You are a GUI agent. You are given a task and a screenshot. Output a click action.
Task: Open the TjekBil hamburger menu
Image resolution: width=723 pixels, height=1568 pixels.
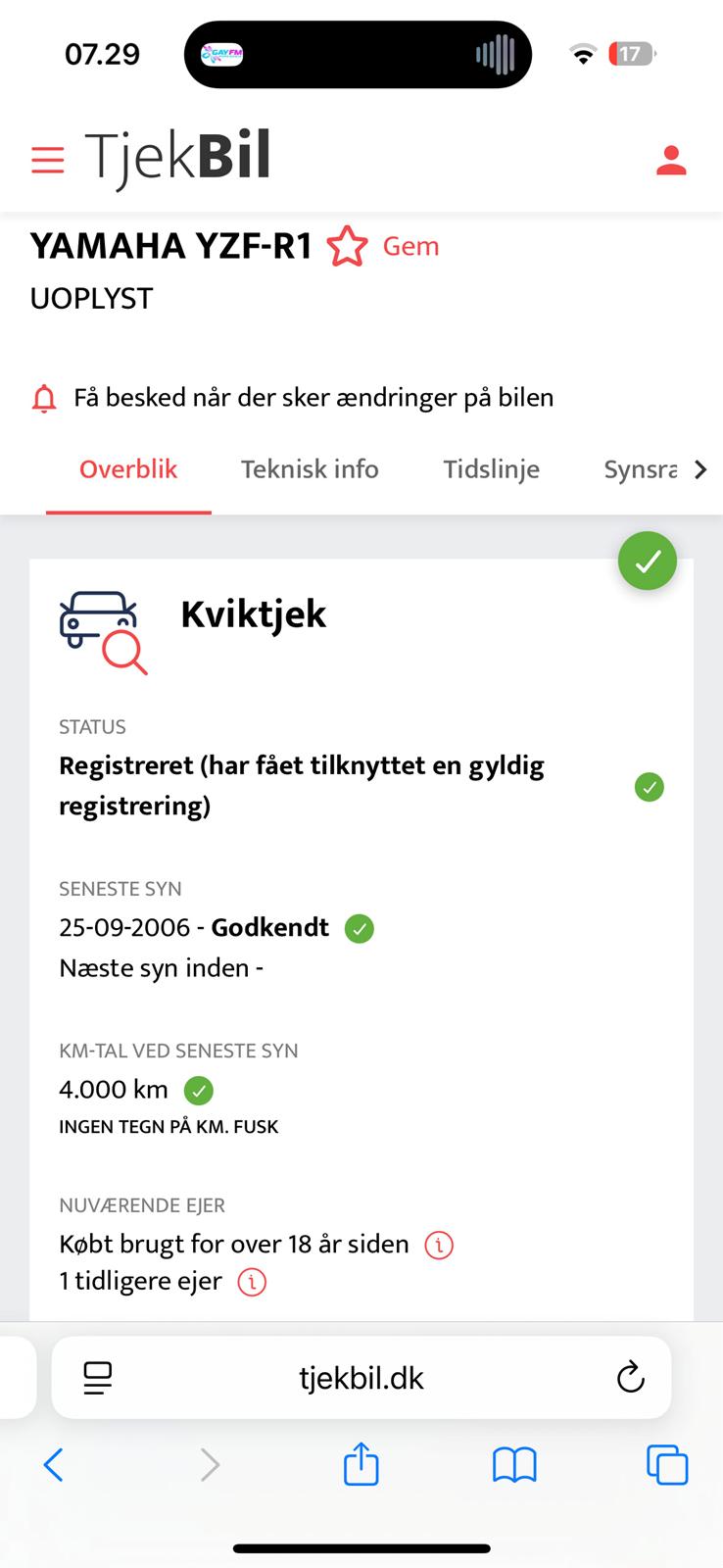click(x=47, y=158)
